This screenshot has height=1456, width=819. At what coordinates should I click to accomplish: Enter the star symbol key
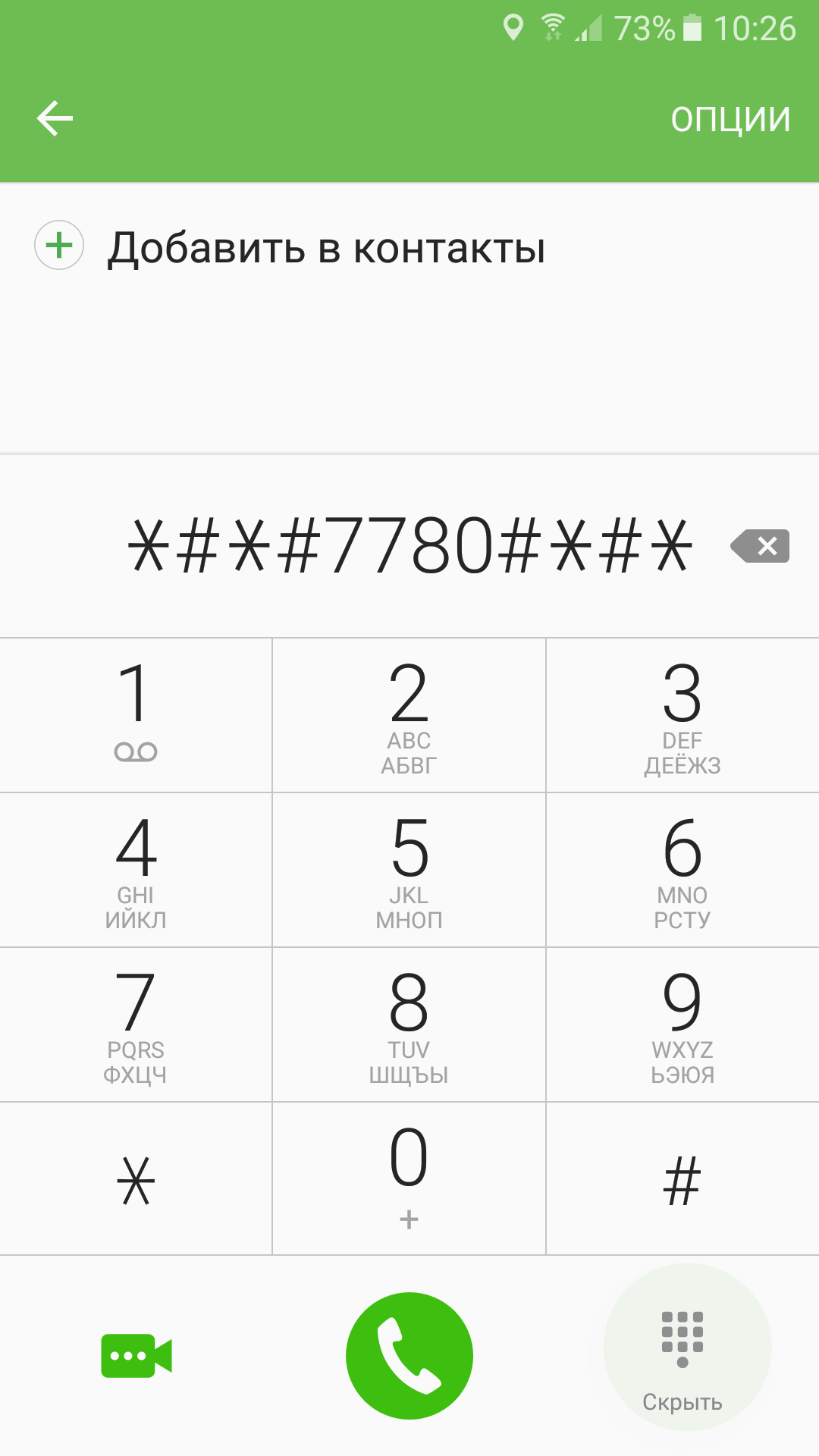tap(136, 1179)
